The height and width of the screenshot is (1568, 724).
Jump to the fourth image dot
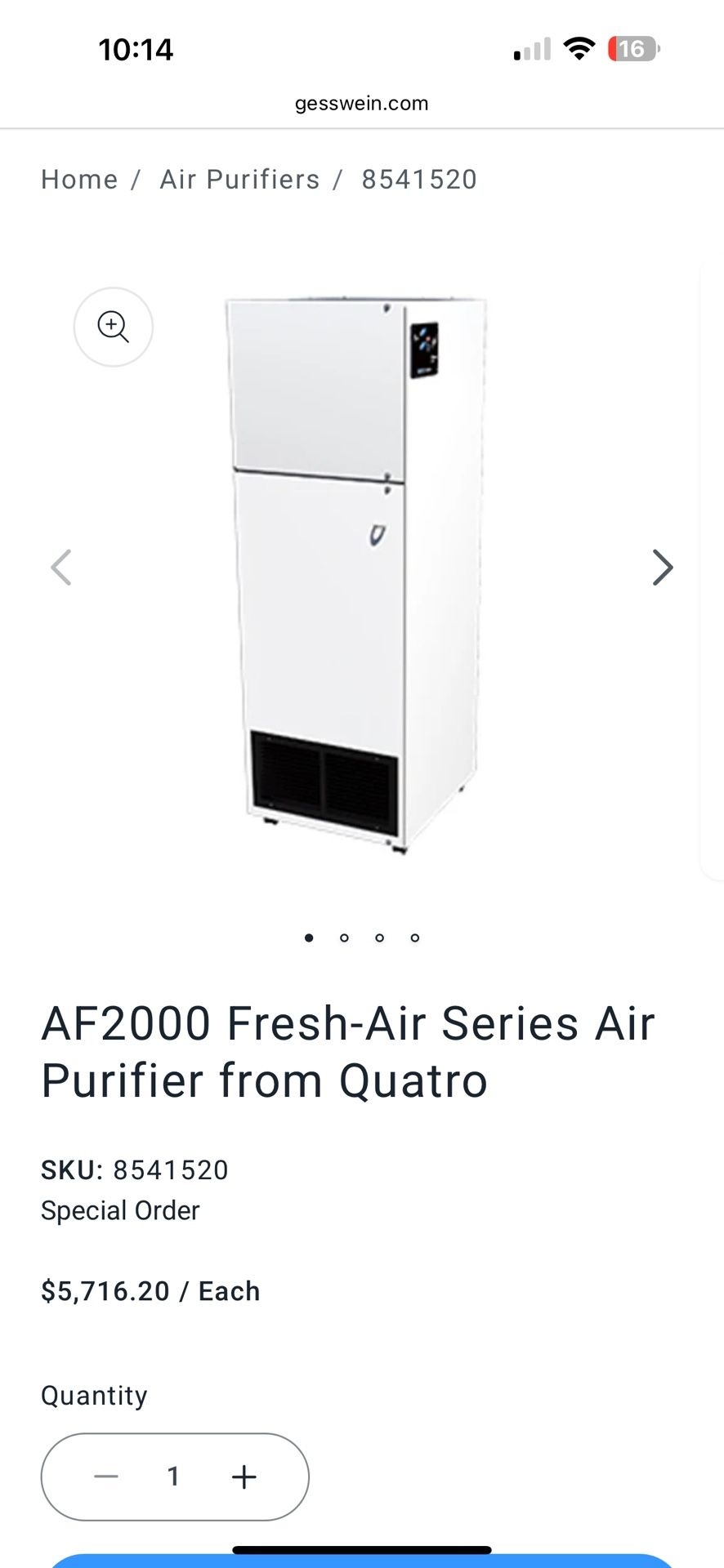pyautogui.click(x=415, y=938)
